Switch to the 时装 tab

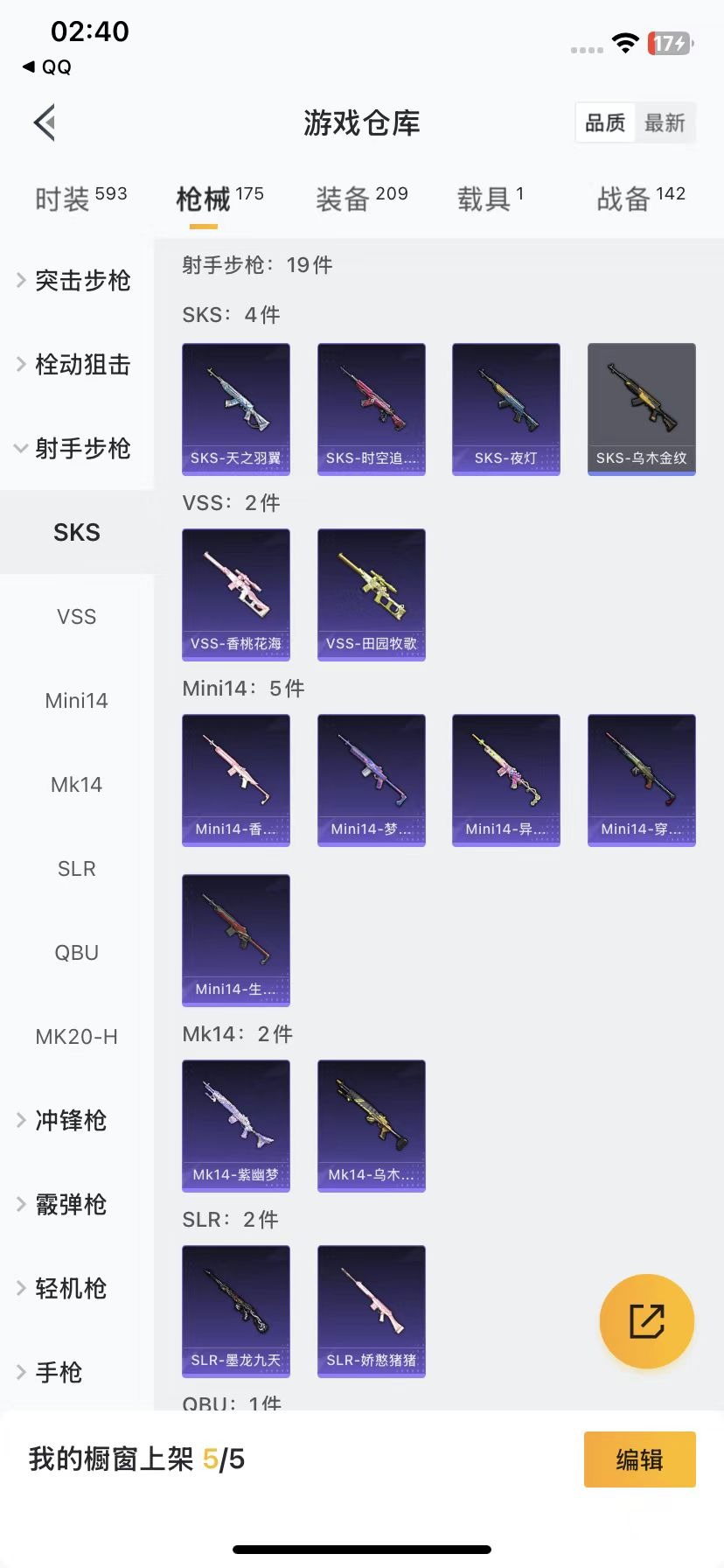(x=80, y=199)
